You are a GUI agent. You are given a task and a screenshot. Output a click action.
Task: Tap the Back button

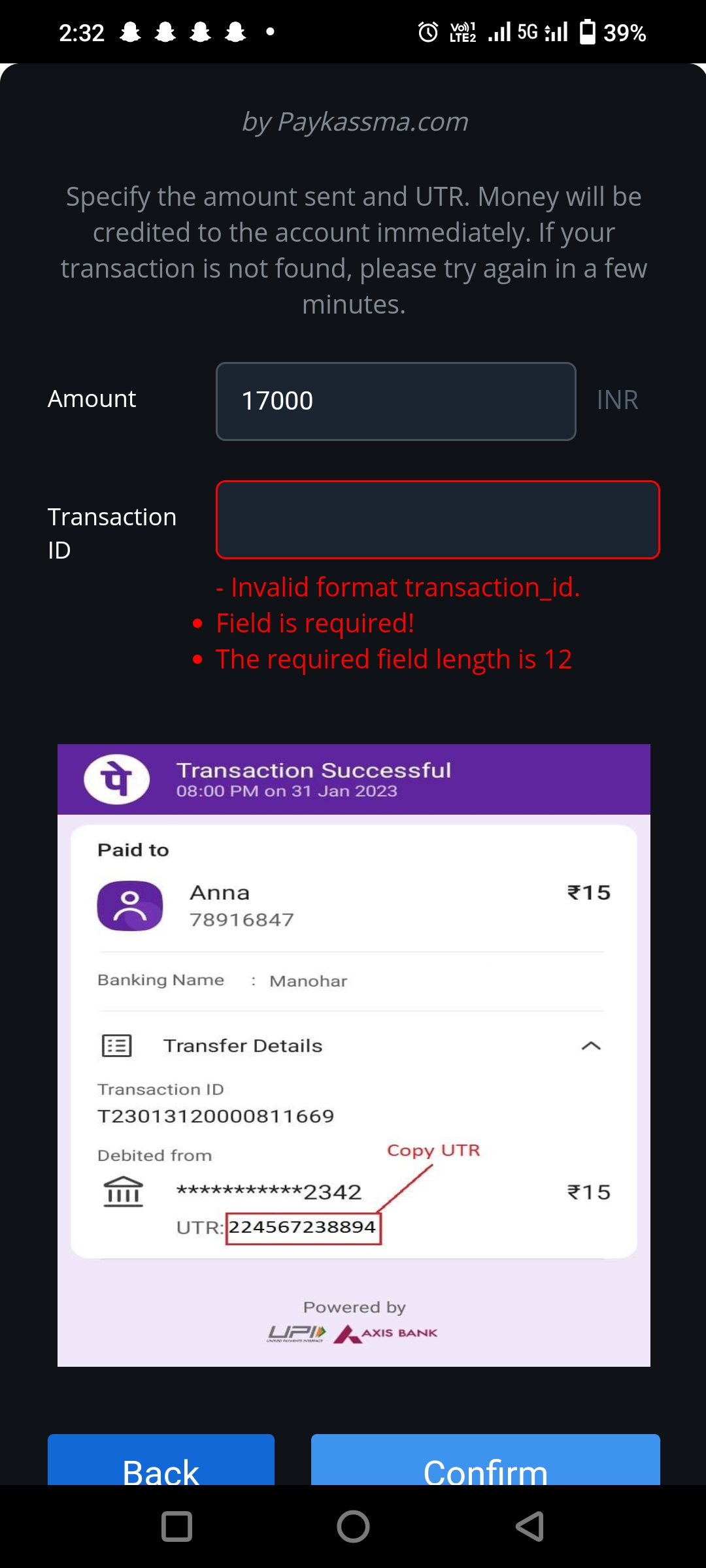pos(161,1462)
